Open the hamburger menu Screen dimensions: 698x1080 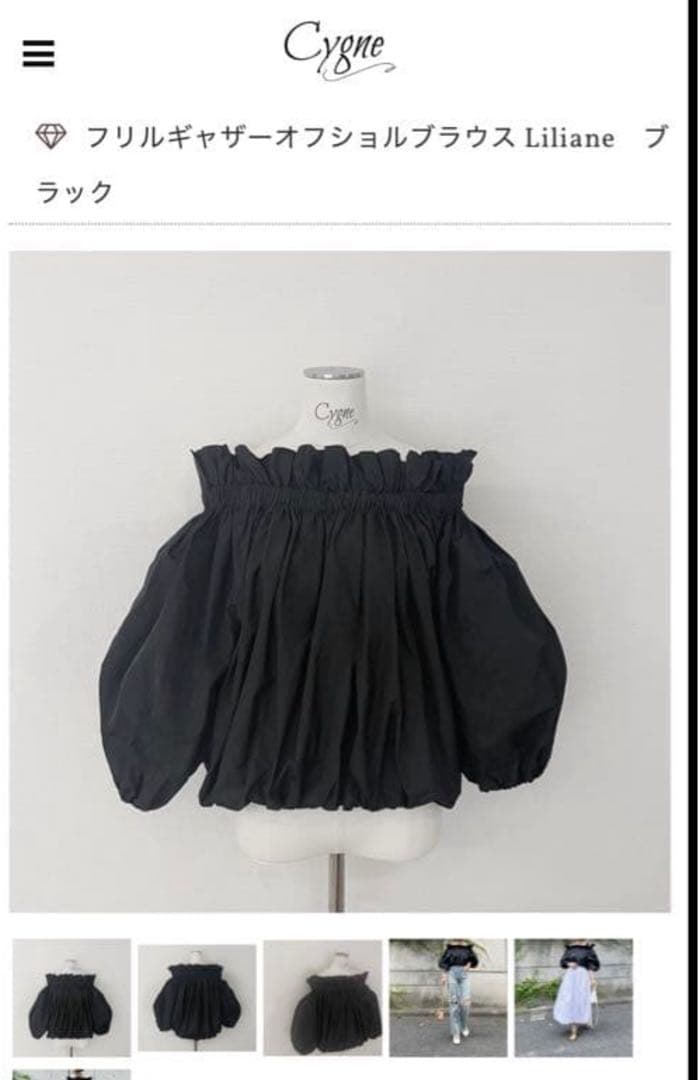click(38, 53)
